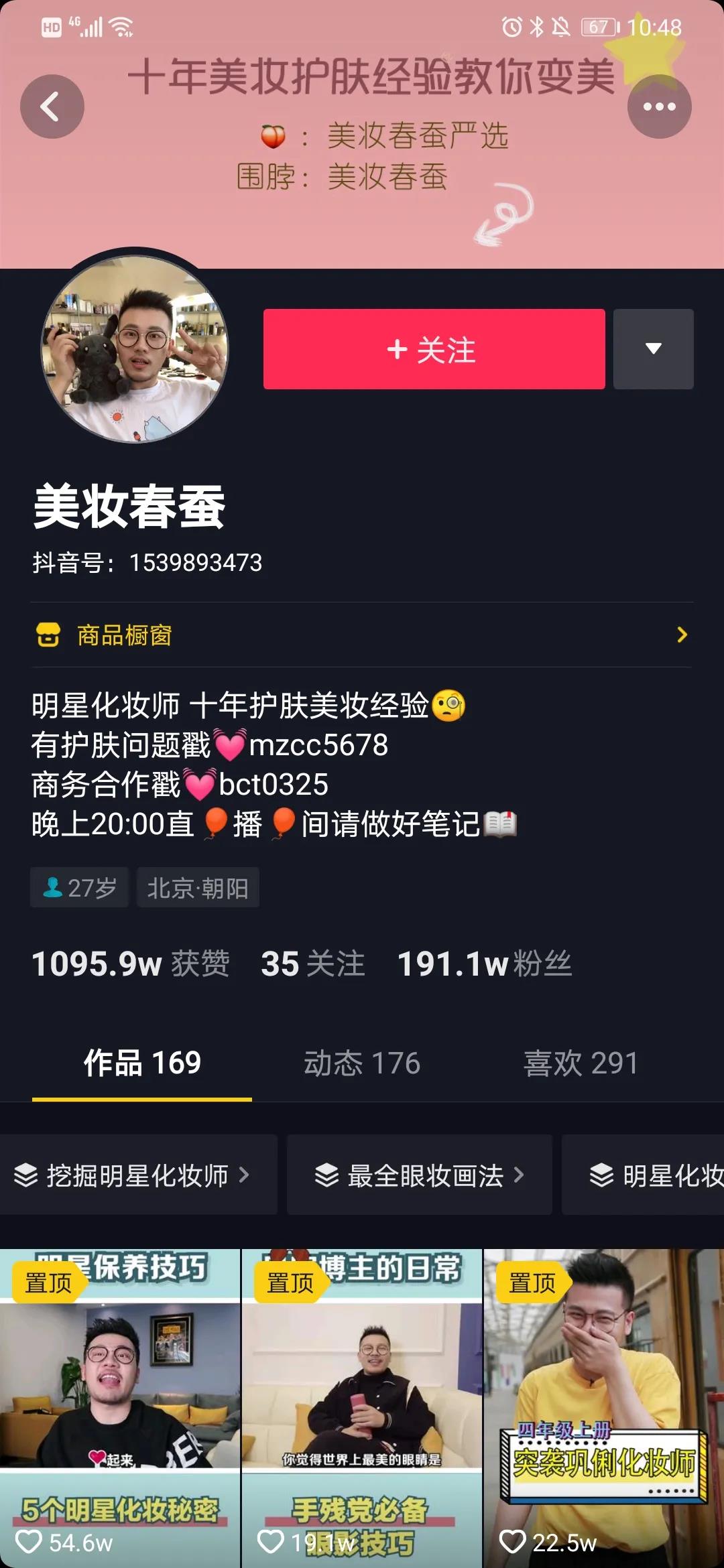Play the pinned 手残党必备 video
The width and height of the screenshot is (724, 1568).
coord(362,1407)
